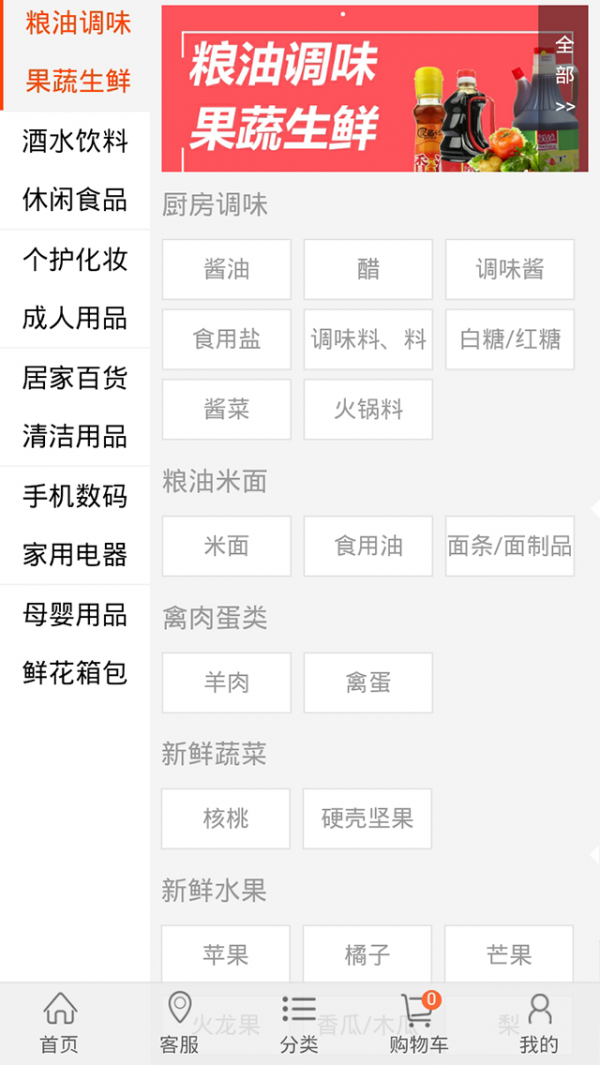Viewport: 600px width, 1065px height.
Task: Tap 全部 on the banner
Action: 565,75
